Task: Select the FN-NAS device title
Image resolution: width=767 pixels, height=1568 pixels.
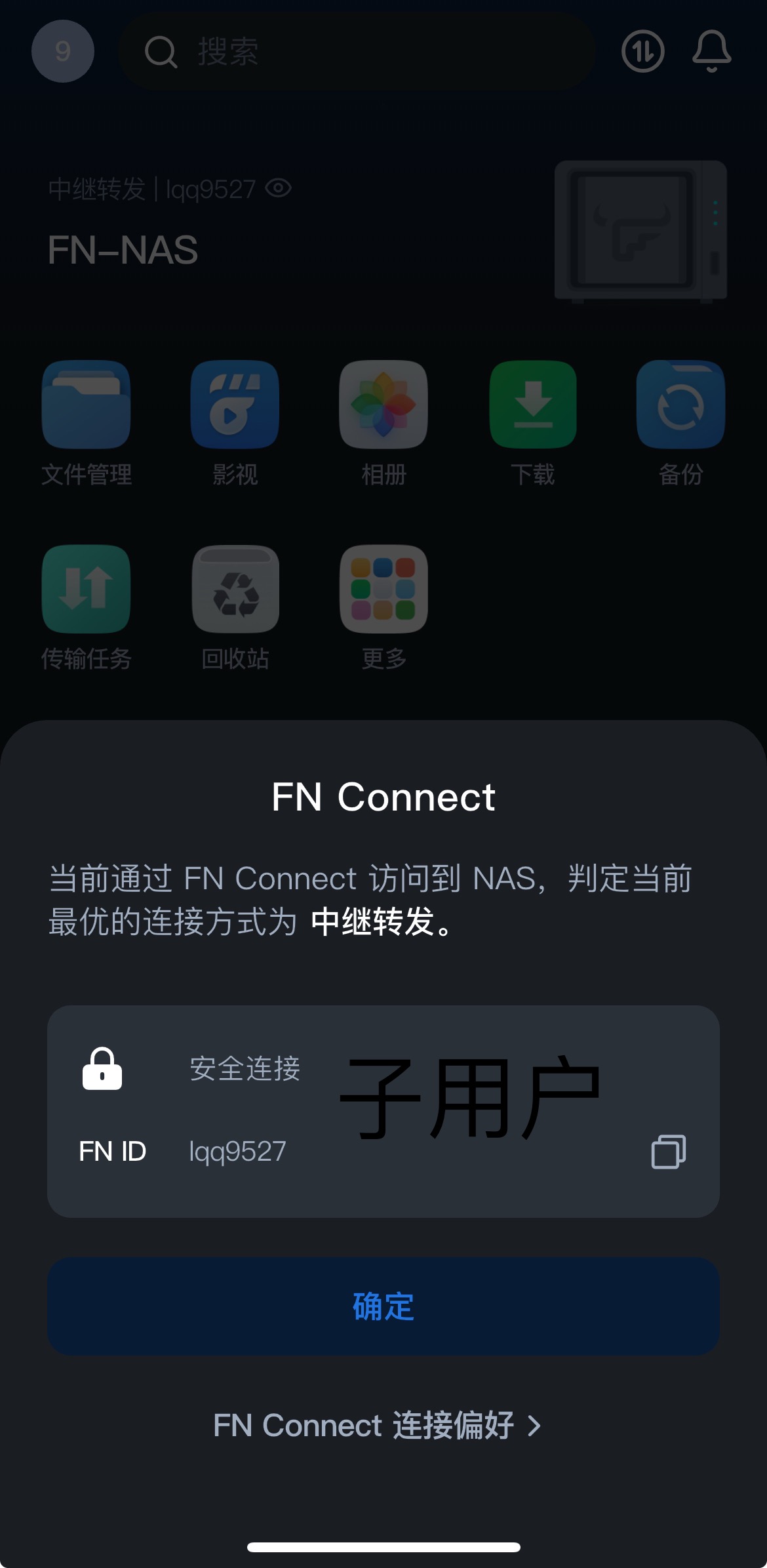Action: (x=123, y=248)
